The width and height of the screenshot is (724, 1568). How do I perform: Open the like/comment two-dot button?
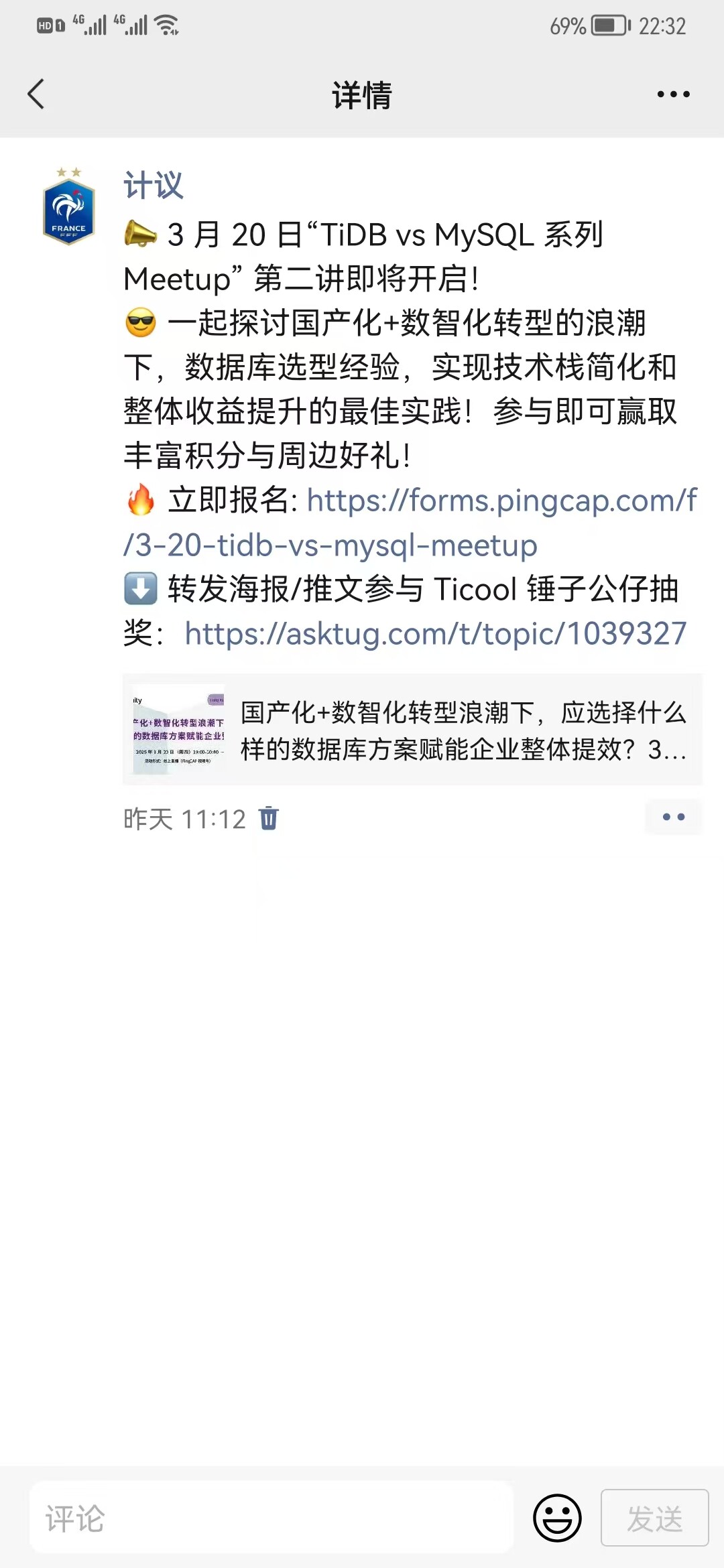674,817
